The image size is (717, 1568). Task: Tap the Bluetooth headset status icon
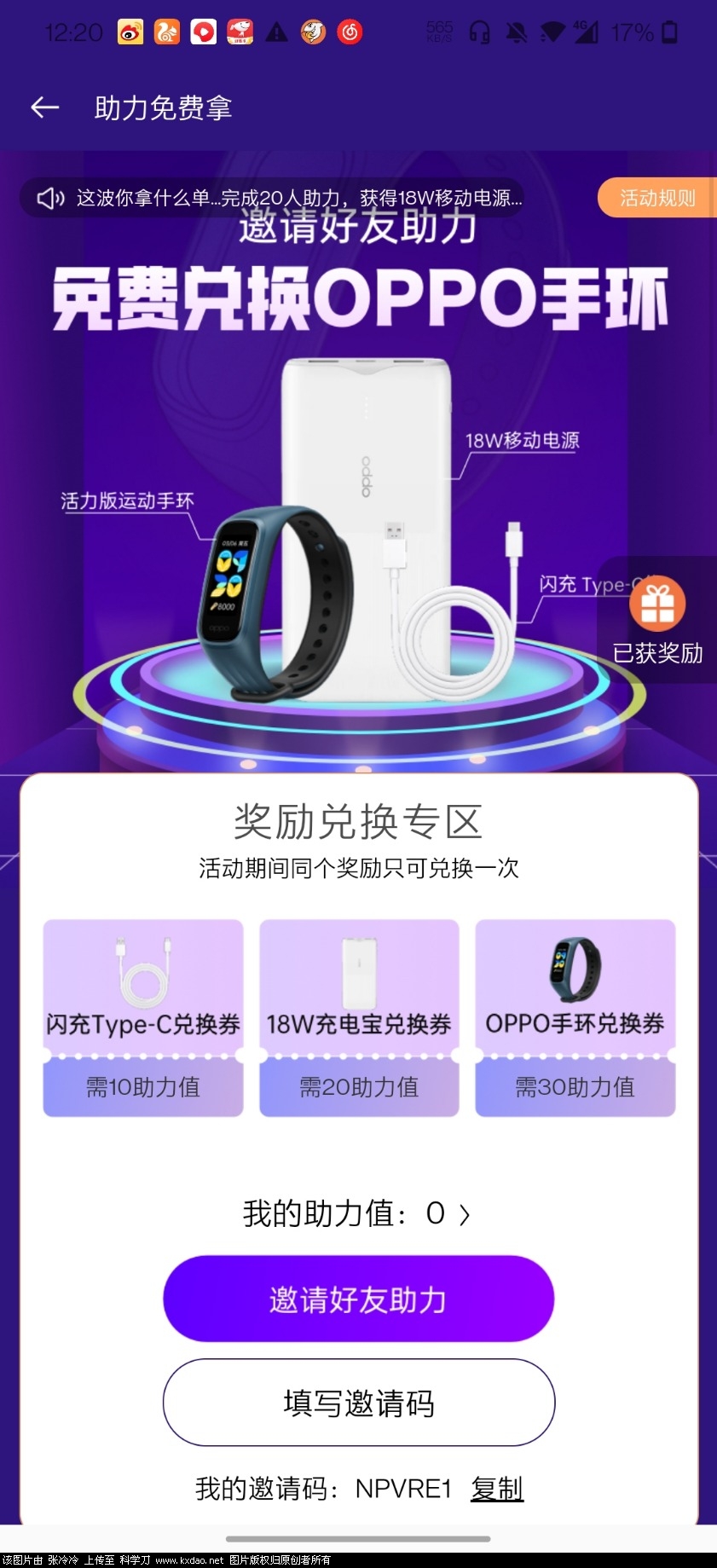(479, 32)
